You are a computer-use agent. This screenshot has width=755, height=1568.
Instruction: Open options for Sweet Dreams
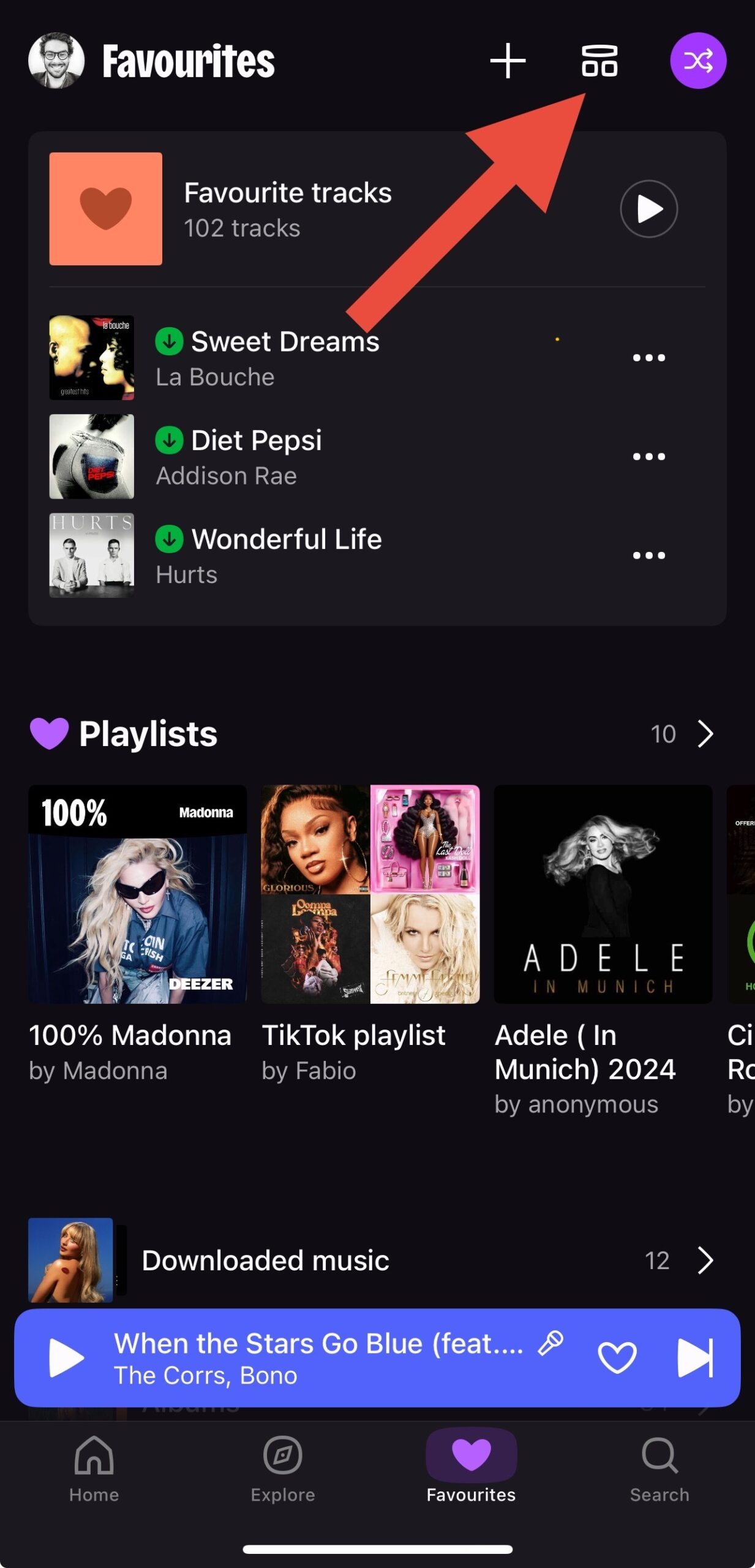(x=649, y=358)
